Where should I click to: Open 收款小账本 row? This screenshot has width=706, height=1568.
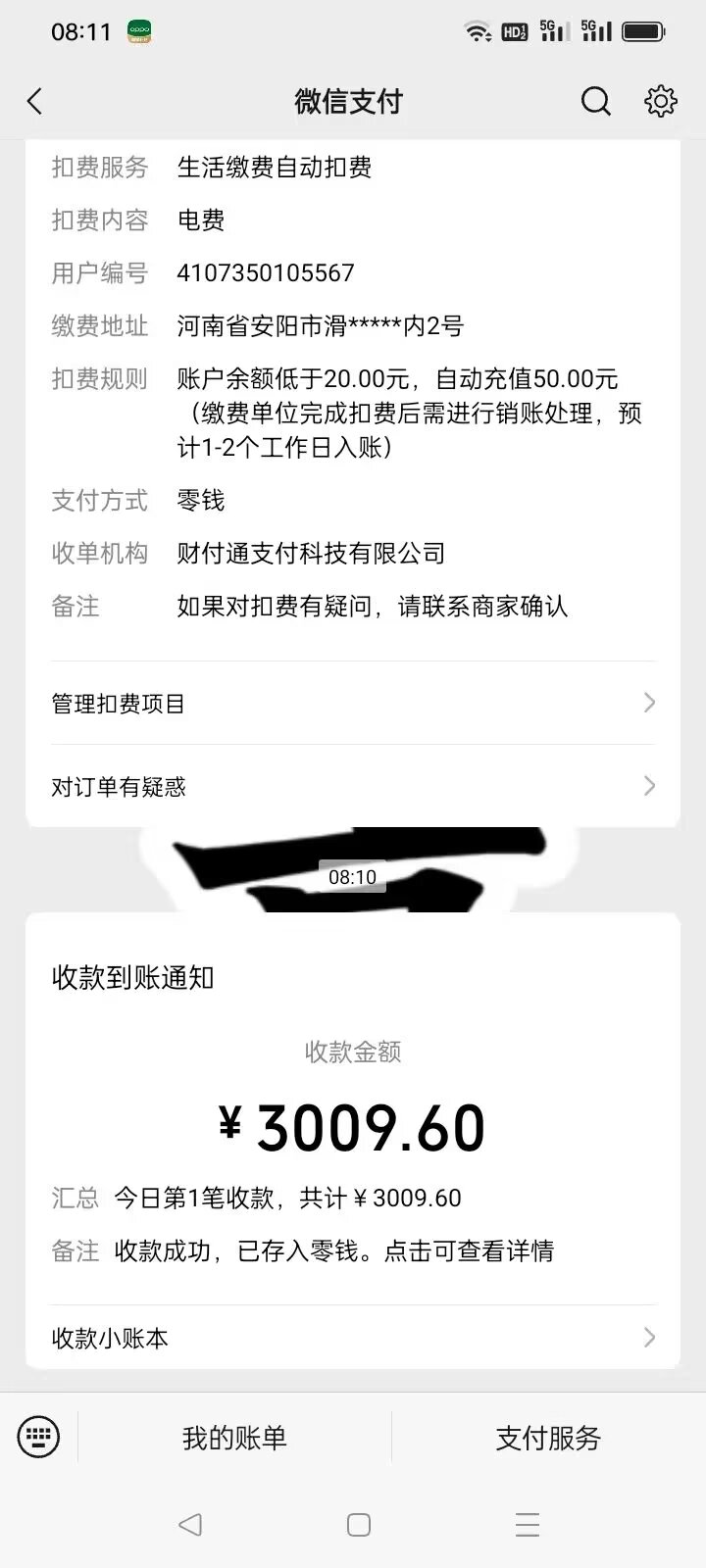pos(352,1338)
